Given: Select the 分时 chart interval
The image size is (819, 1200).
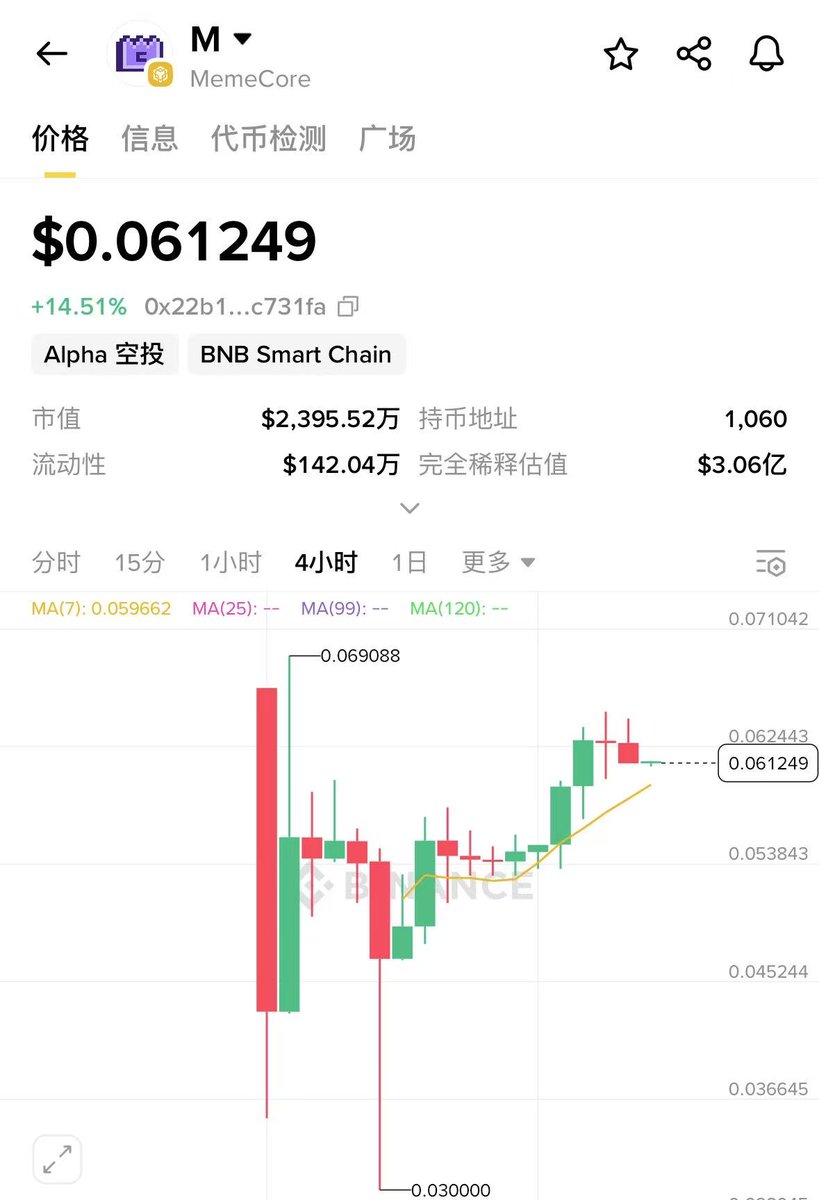Looking at the screenshot, I should tap(56, 563).
